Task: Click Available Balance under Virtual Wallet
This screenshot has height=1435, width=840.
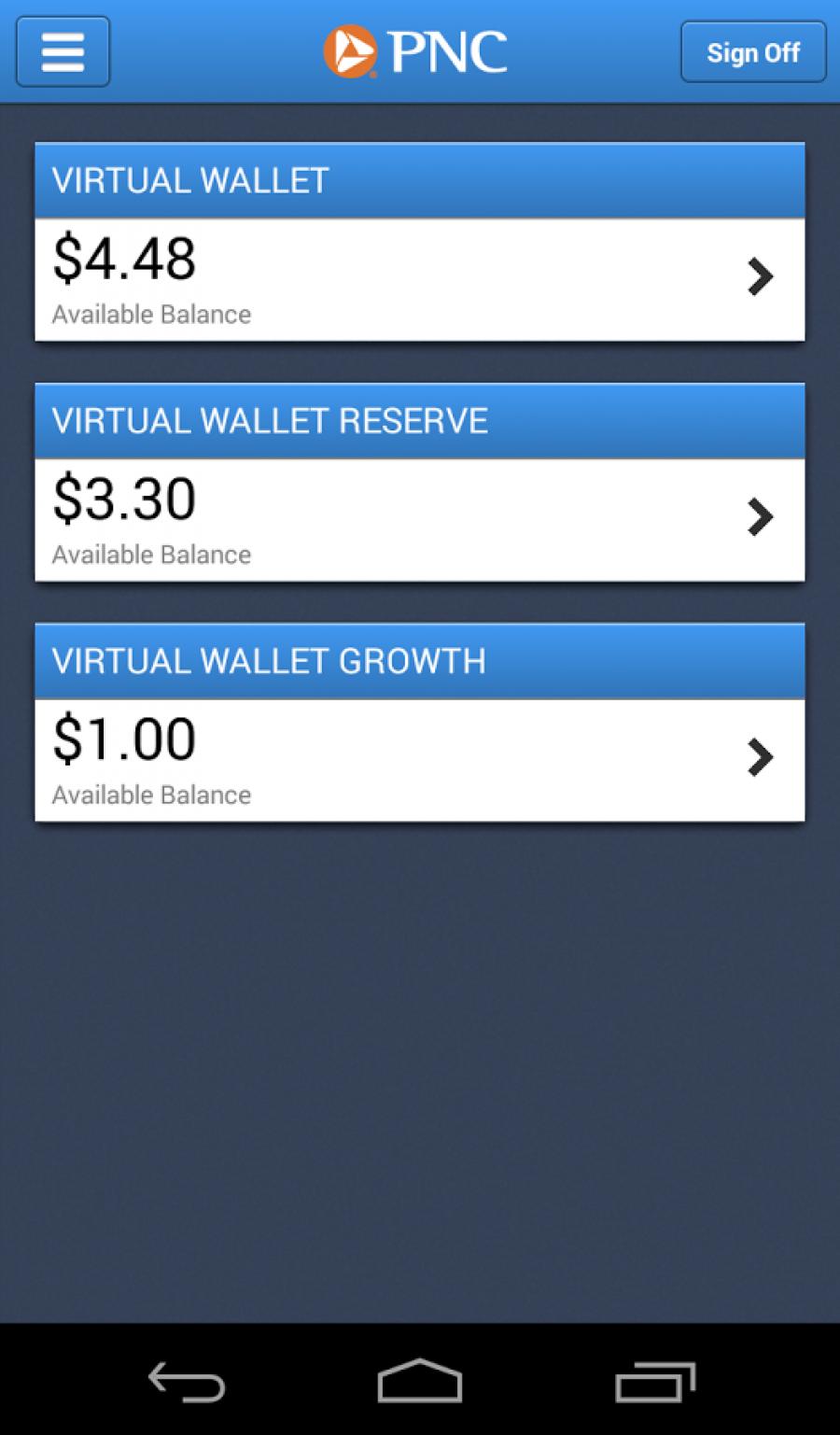Action: click(x=152, y=315)
